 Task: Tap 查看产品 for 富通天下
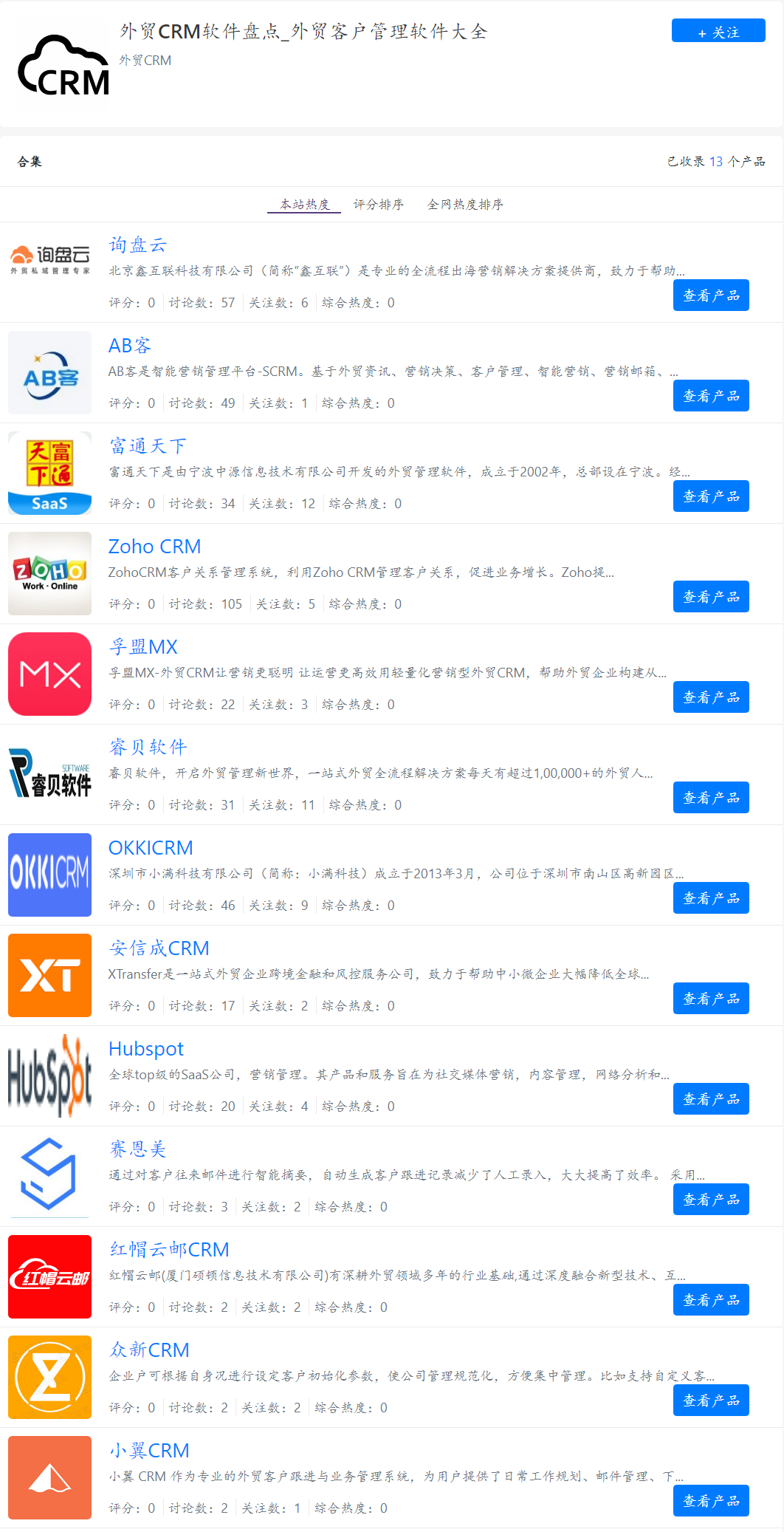pos(710,496)
